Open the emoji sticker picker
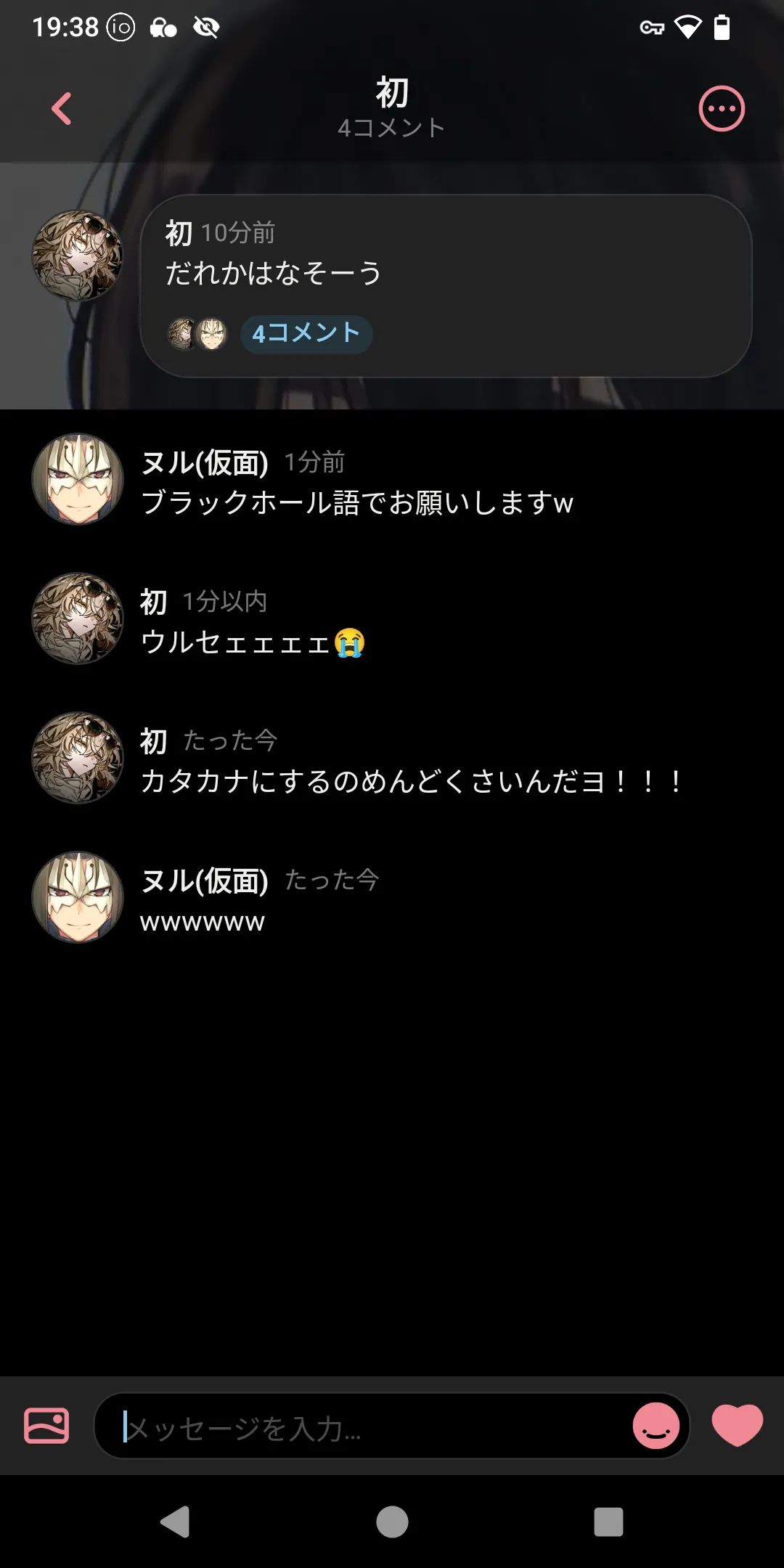This screenshot has height=1568, width=784. point(656,1426)
